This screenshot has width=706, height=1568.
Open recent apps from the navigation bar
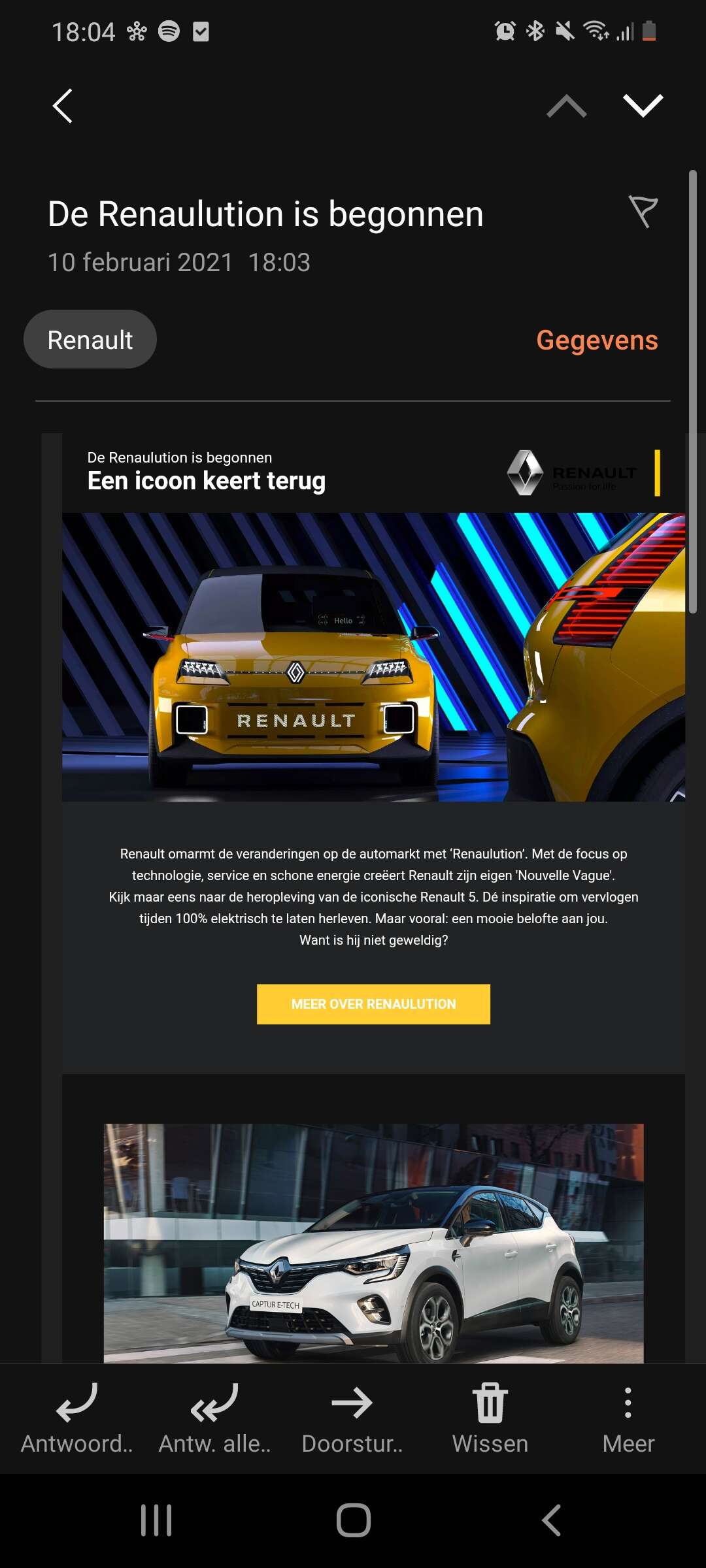pos(156,1520)
